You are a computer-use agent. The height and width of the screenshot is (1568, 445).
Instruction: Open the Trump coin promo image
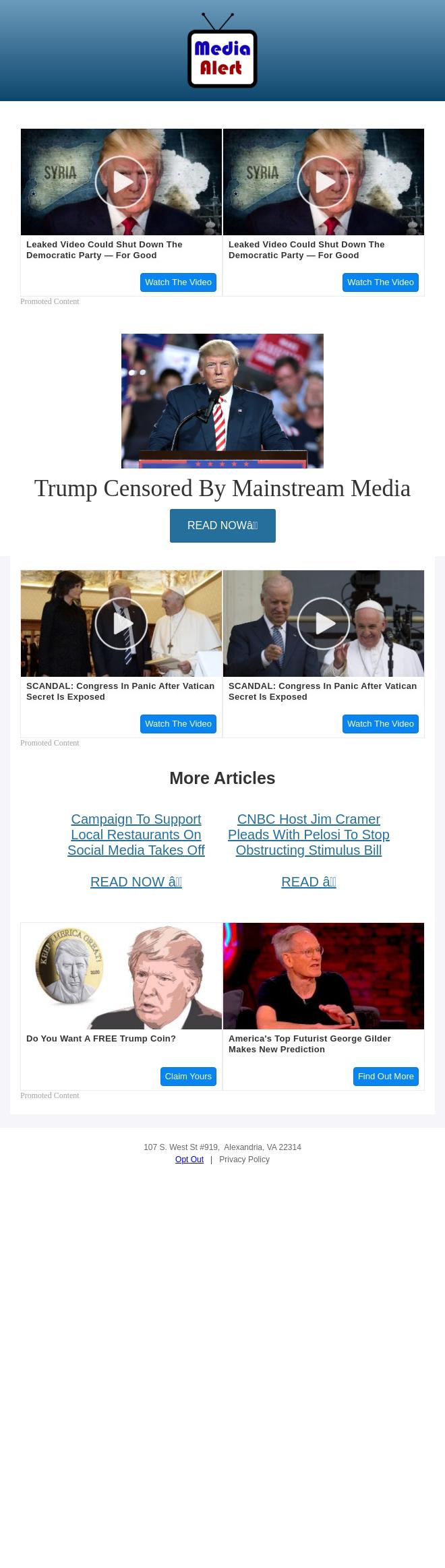pos(121,975)
